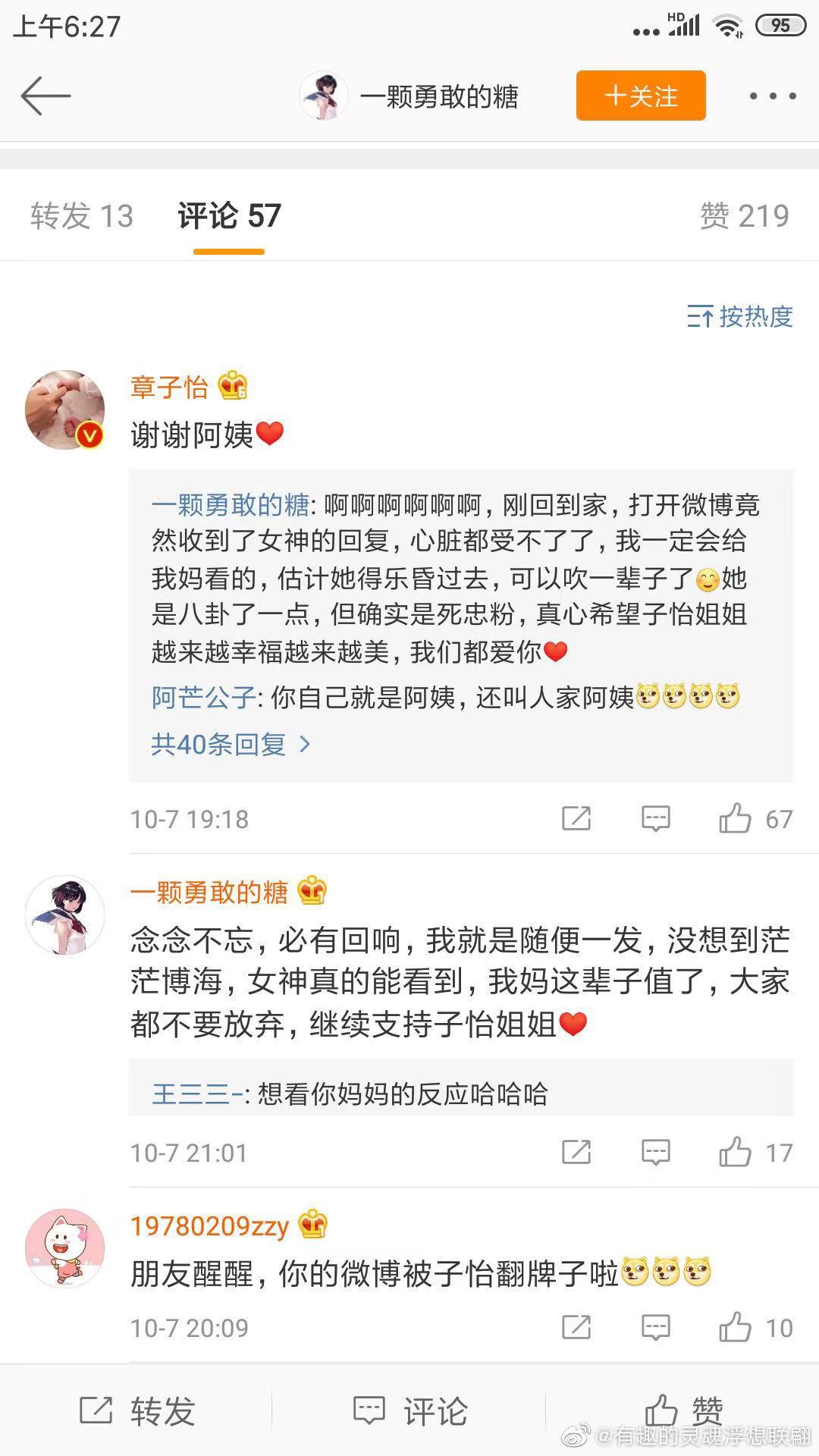The height and width of the screenshot is (1456, 819).
Task: Expand 共40条回复 under 章子怡's comment
Action: coord(231,744)
